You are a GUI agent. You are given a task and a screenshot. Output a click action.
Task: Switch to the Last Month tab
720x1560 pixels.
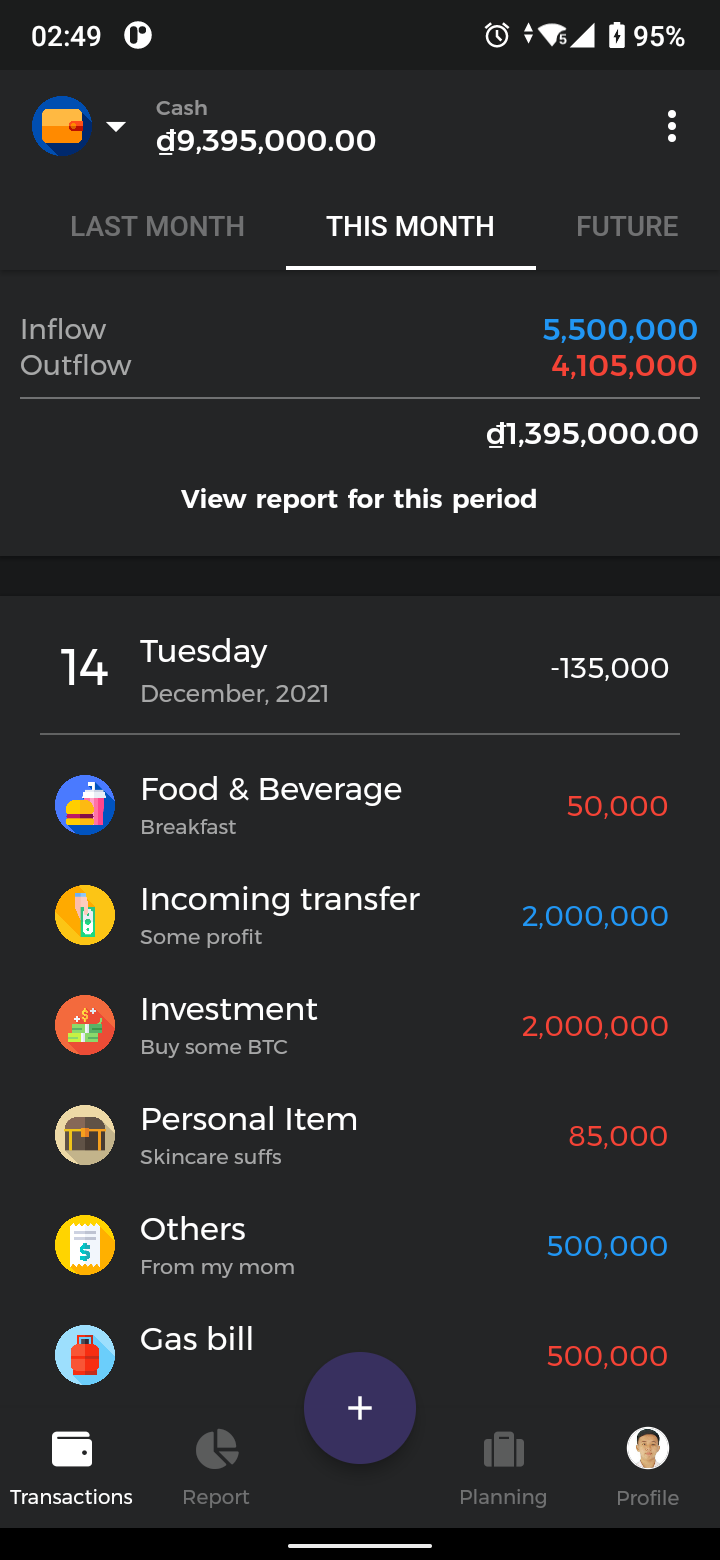tap(157, 227)
